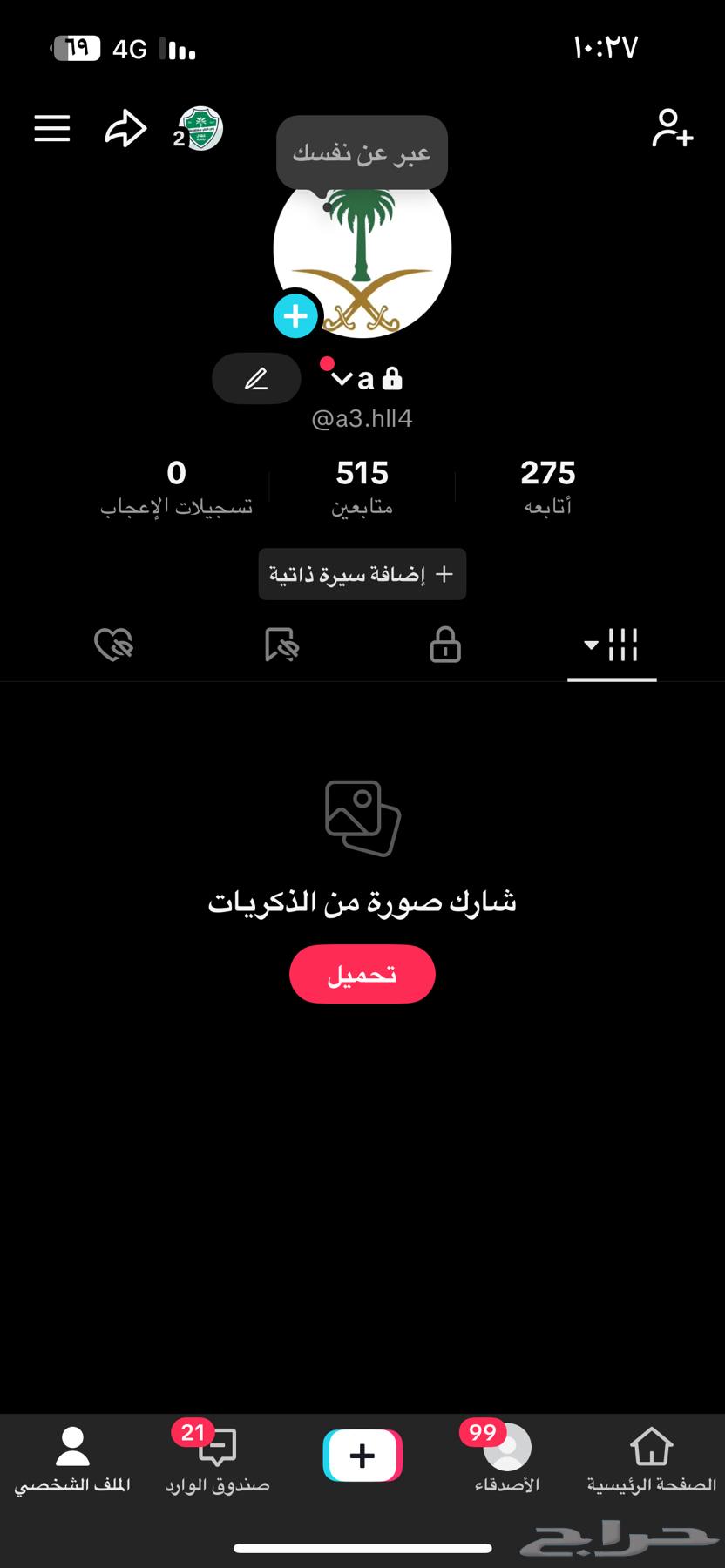Open private videos via the lock tab
The width and height of the screenshot is (725, 1568).
(x=445, y=645)
